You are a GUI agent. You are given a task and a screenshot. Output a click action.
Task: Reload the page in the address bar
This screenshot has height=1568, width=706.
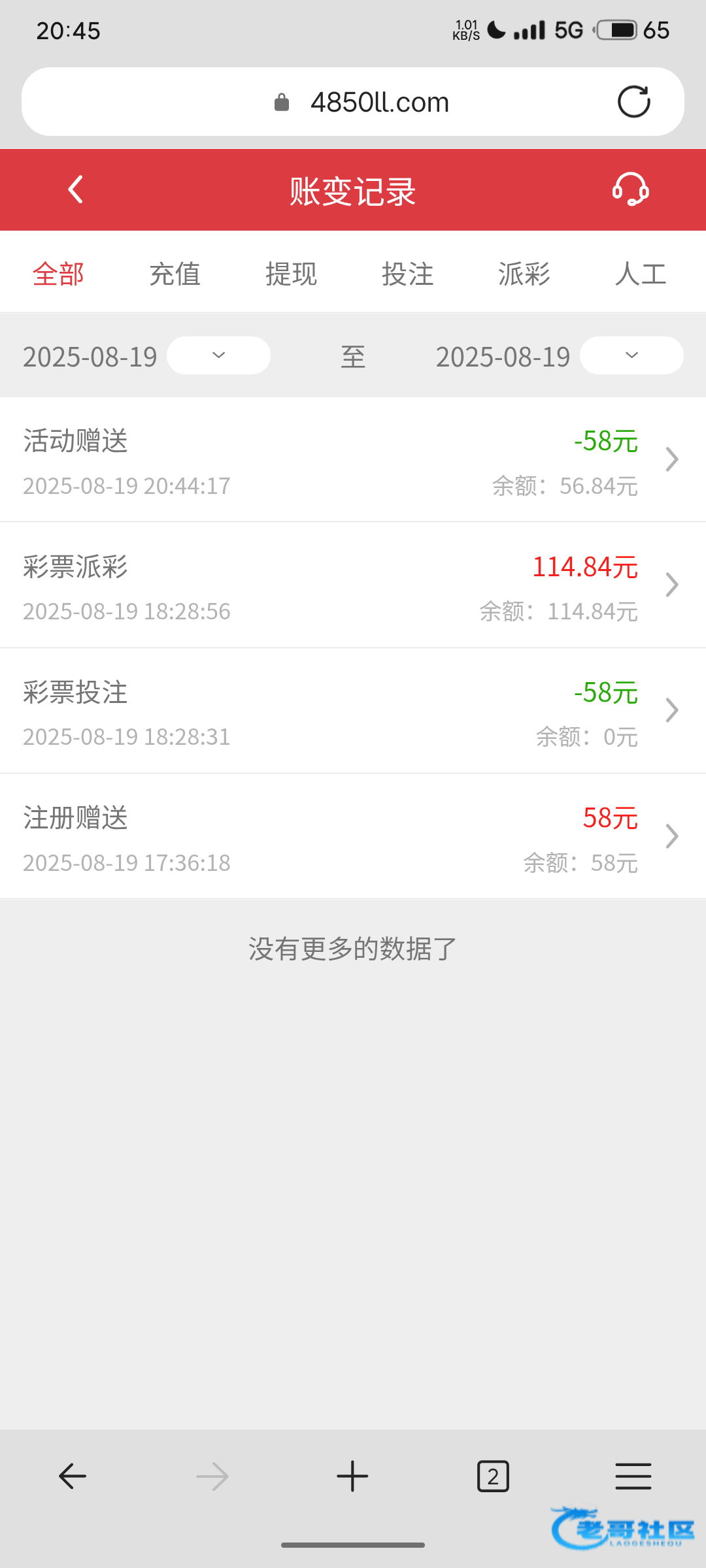coord(633,102)
